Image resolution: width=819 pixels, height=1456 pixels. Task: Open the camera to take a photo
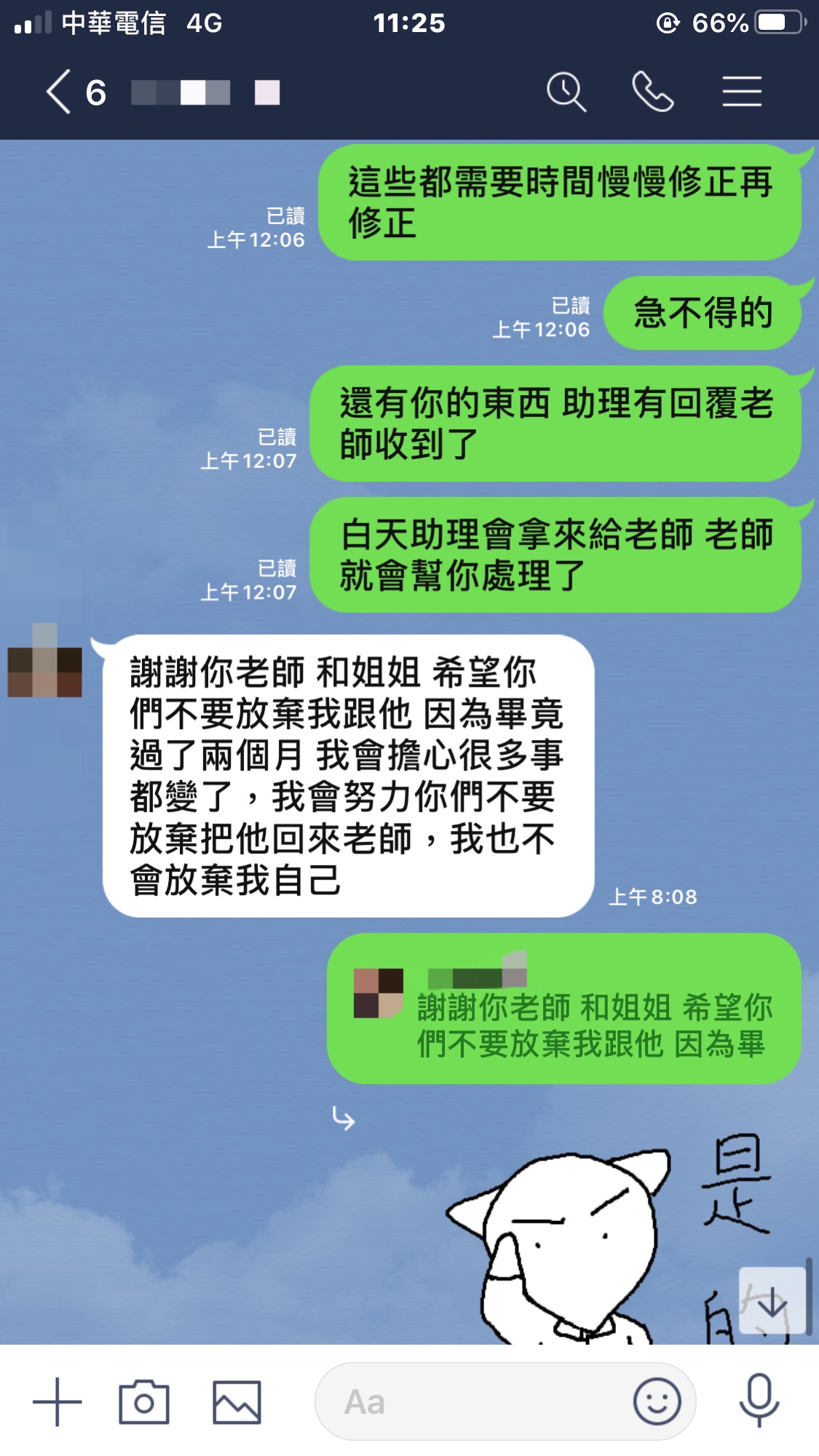pos(144,1401)
